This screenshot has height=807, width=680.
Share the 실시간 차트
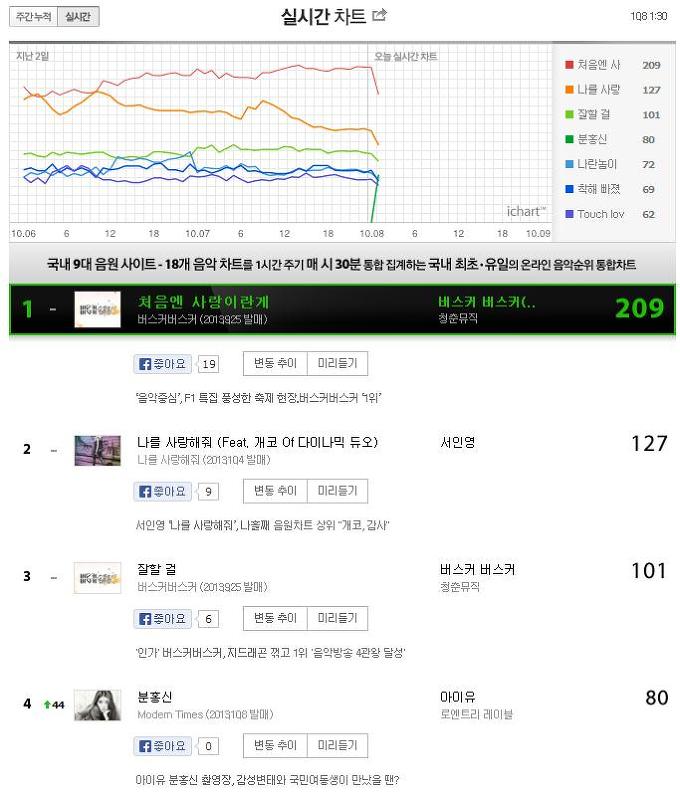(379, 15)
